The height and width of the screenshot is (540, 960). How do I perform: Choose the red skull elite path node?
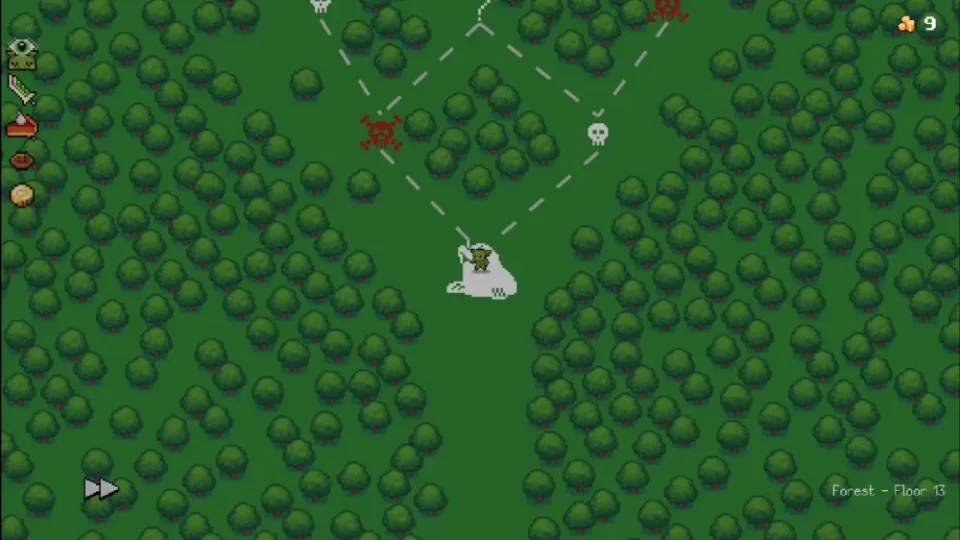[x=381, y=132]
